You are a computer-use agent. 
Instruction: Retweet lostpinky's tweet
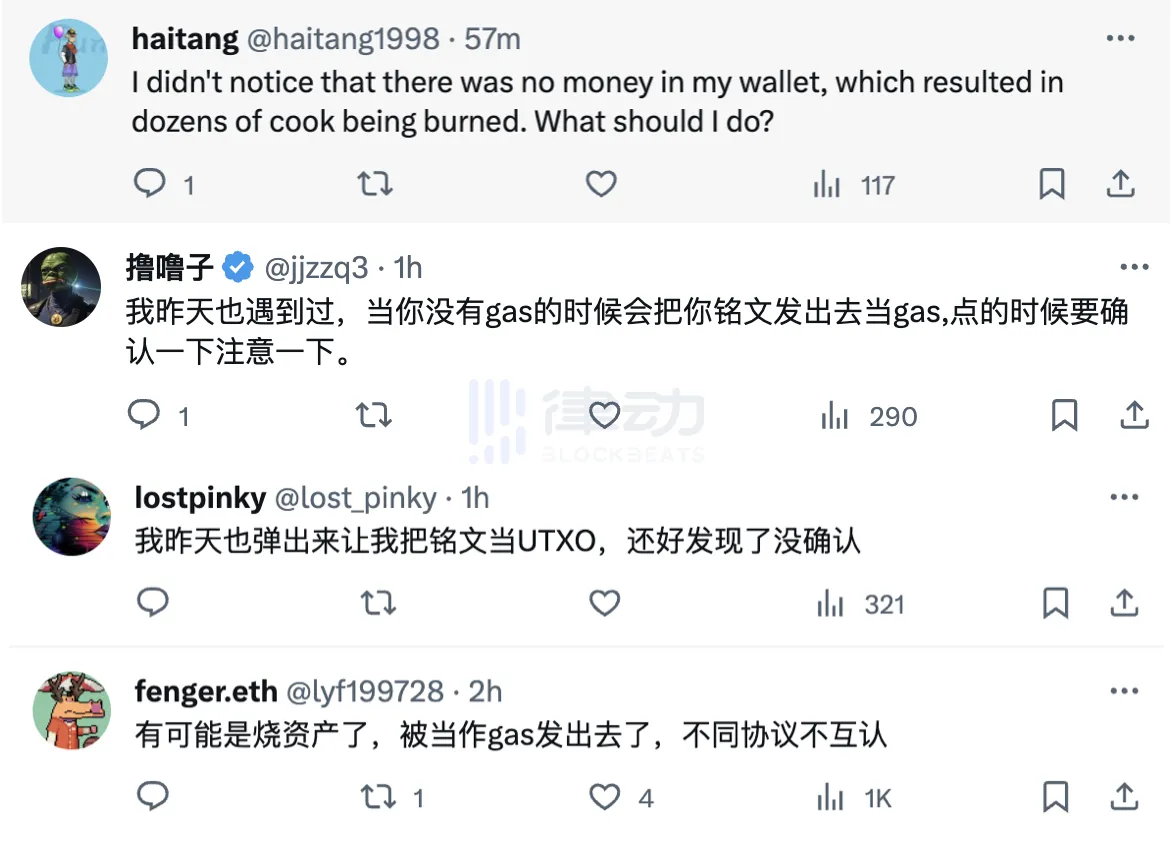pyautogui.click(x=378, y=603)
